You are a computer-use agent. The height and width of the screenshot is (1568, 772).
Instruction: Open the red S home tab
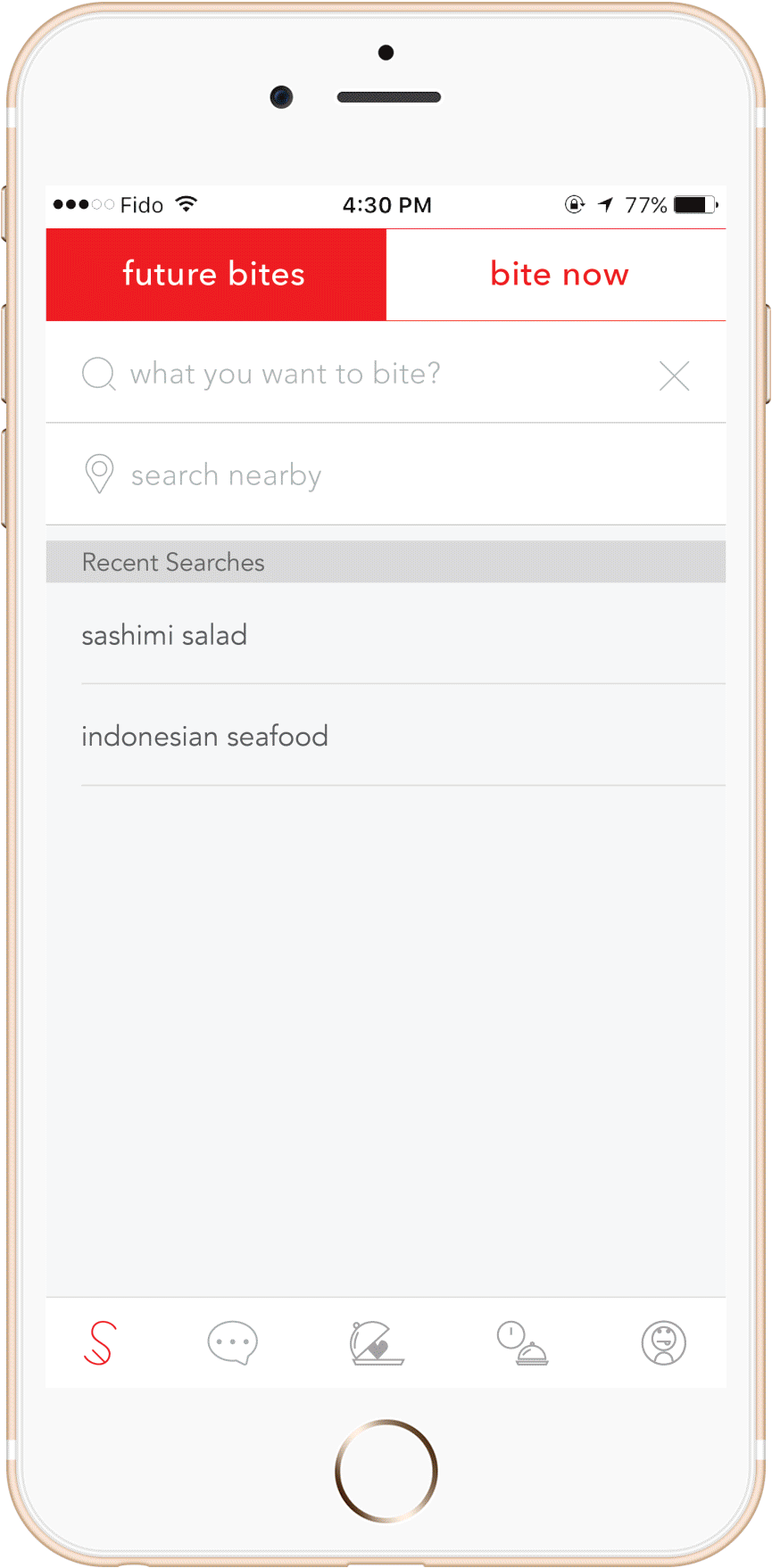coord(100,1342)
